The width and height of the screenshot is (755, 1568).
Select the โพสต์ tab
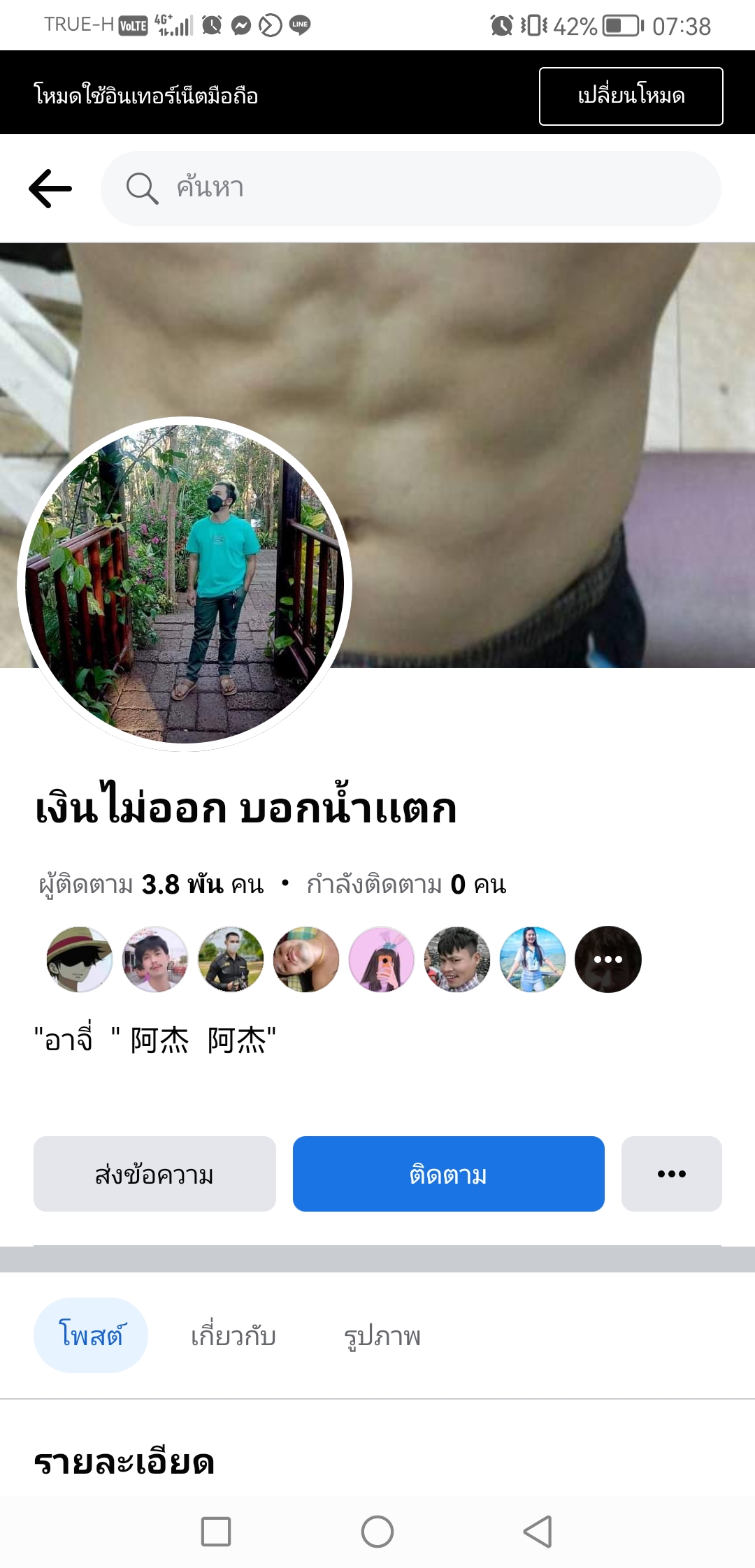(x=91, y=1336)
